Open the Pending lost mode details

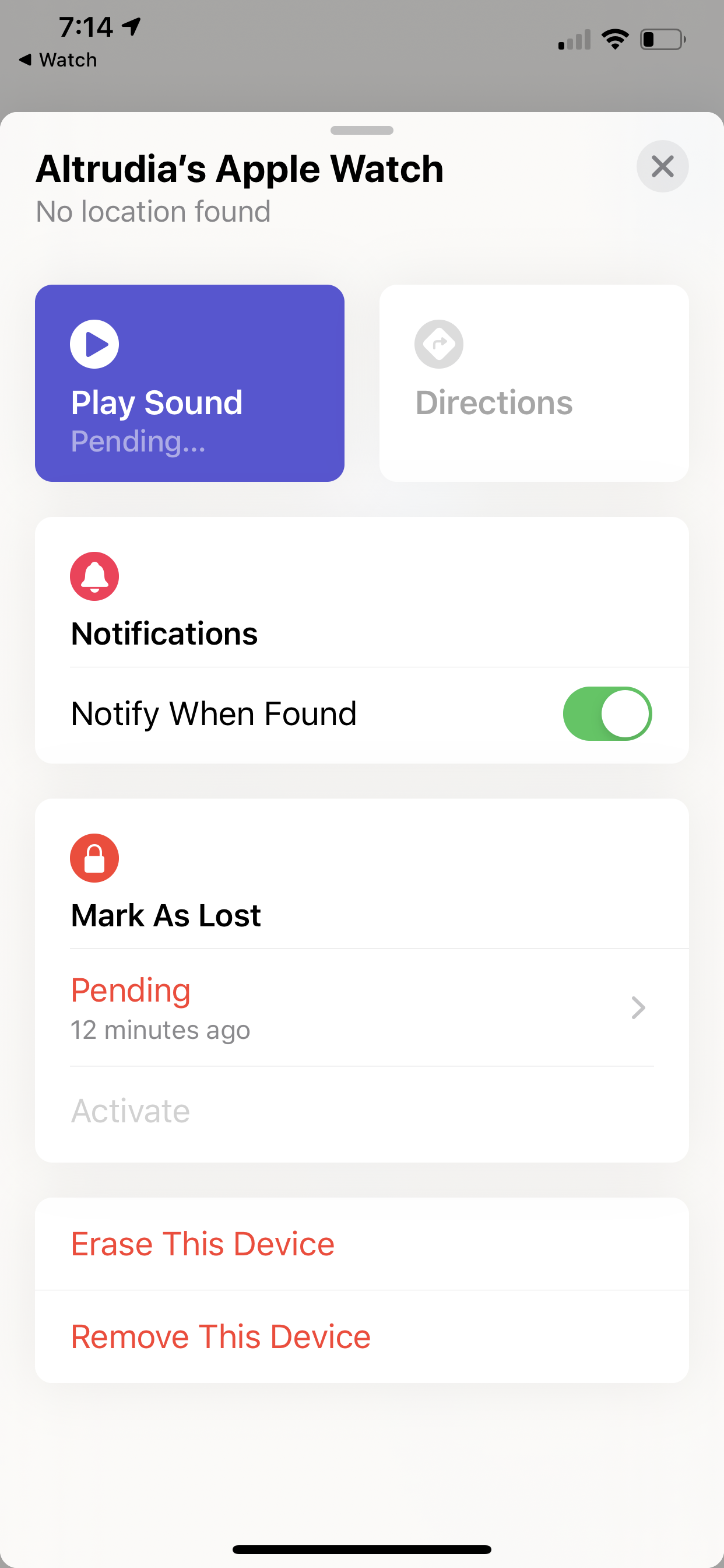(x=361, y=1007)
